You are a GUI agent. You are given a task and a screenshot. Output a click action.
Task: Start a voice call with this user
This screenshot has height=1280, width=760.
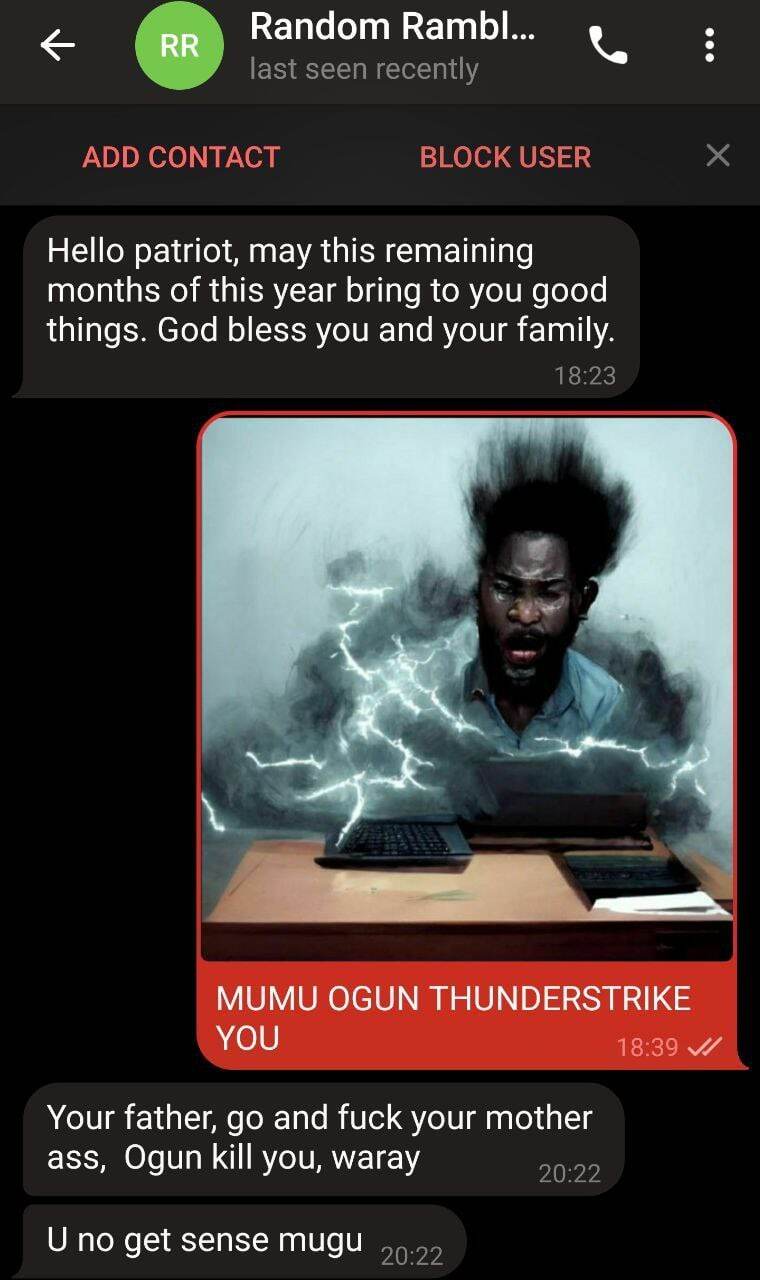click(x=608, y=46)
